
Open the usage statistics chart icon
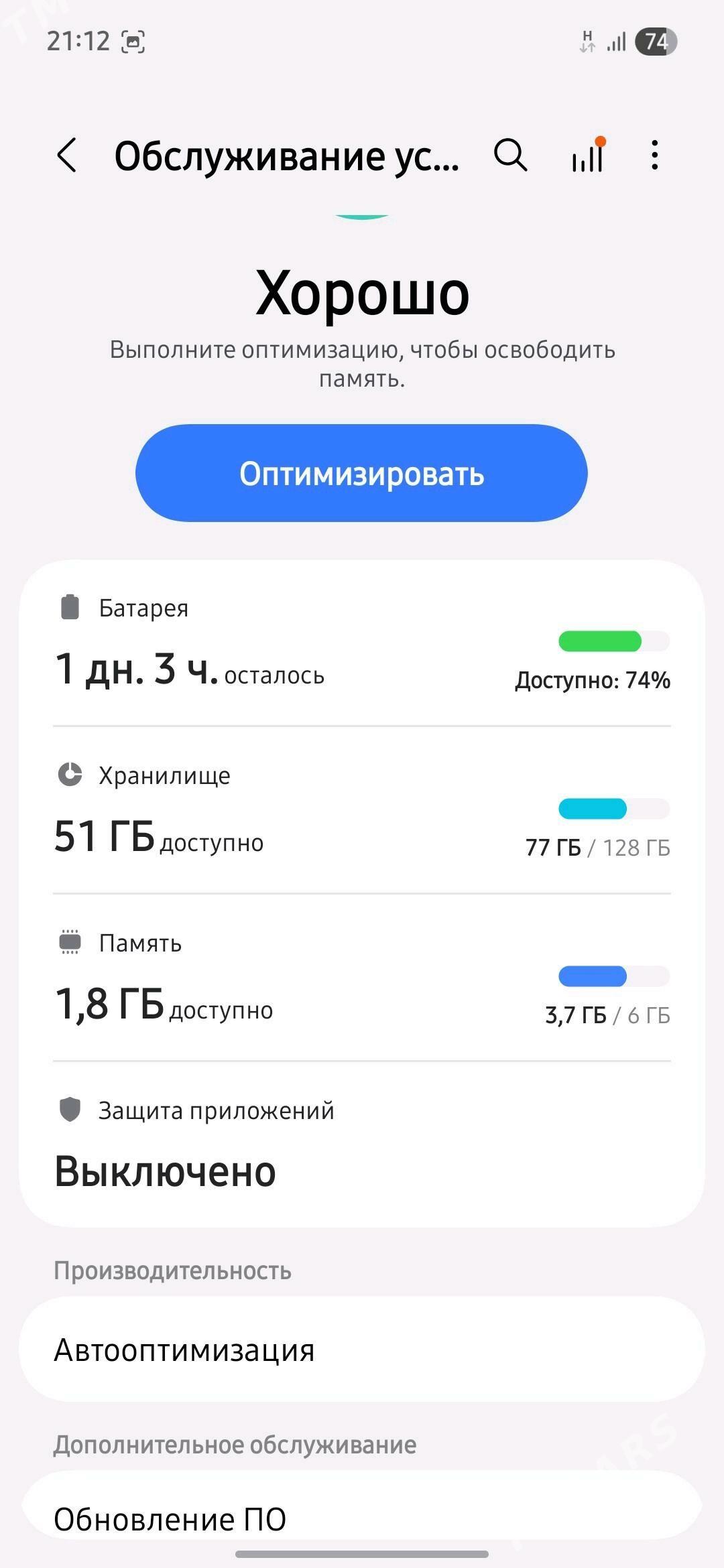pos(587,156)
